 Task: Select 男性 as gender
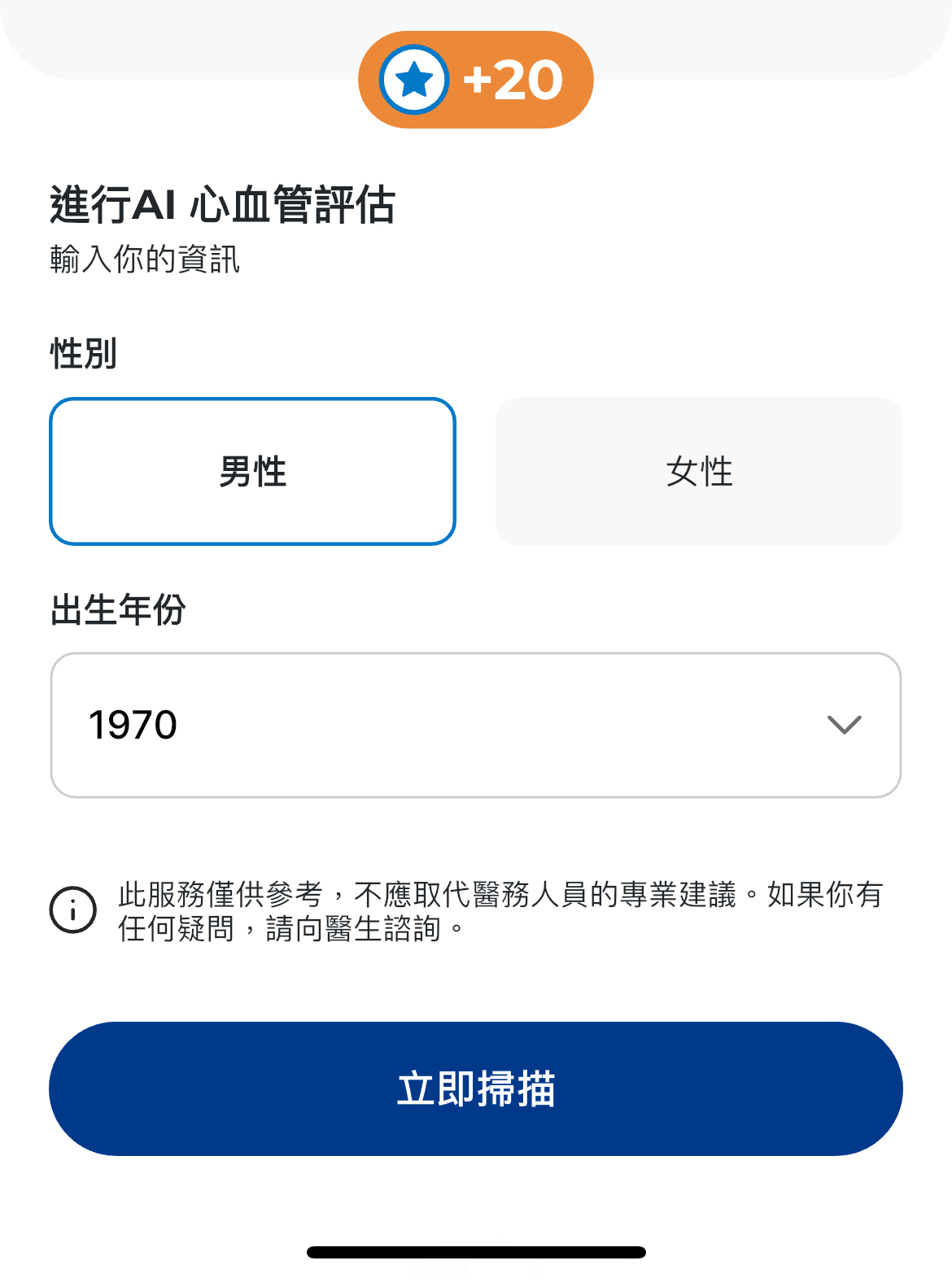252,471
